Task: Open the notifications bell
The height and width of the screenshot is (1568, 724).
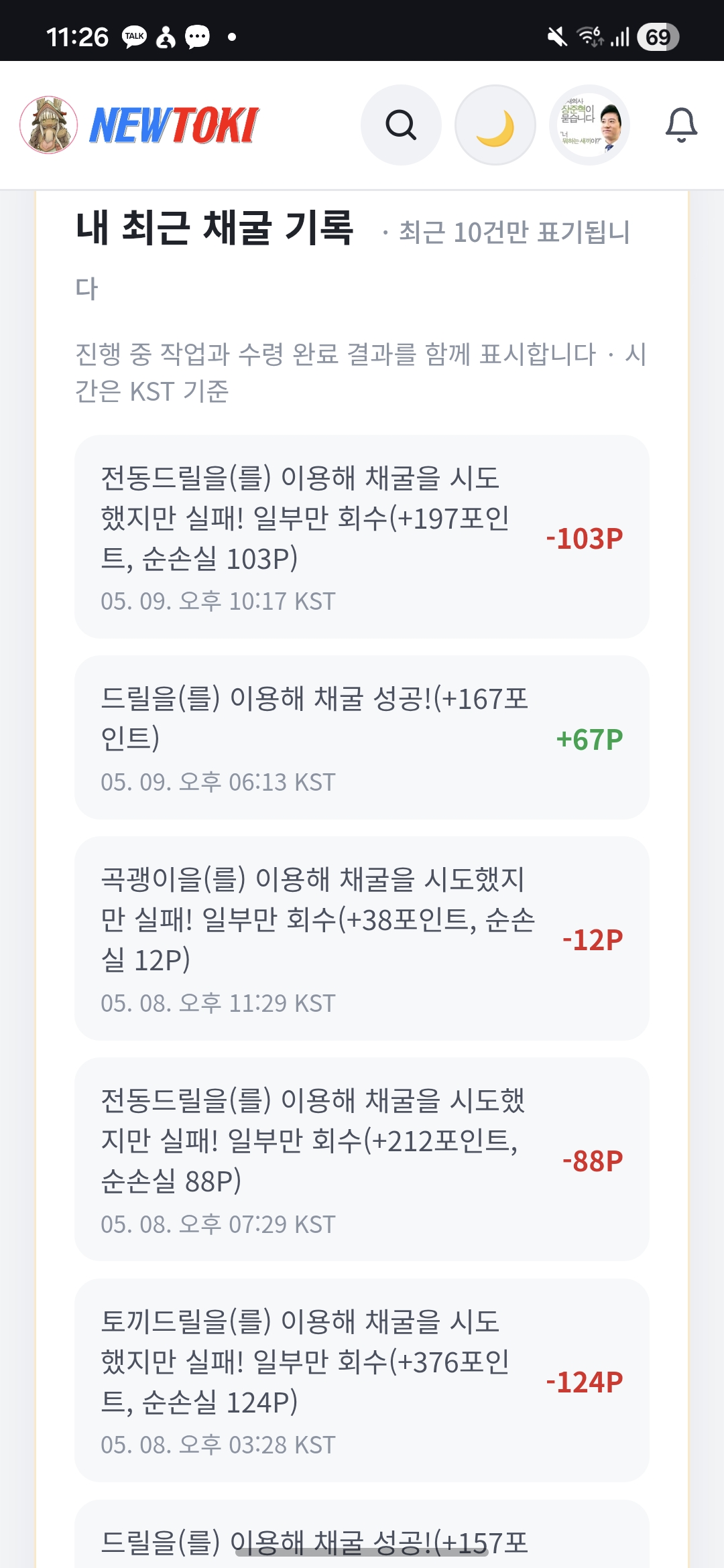Action: tap(681, 125)
